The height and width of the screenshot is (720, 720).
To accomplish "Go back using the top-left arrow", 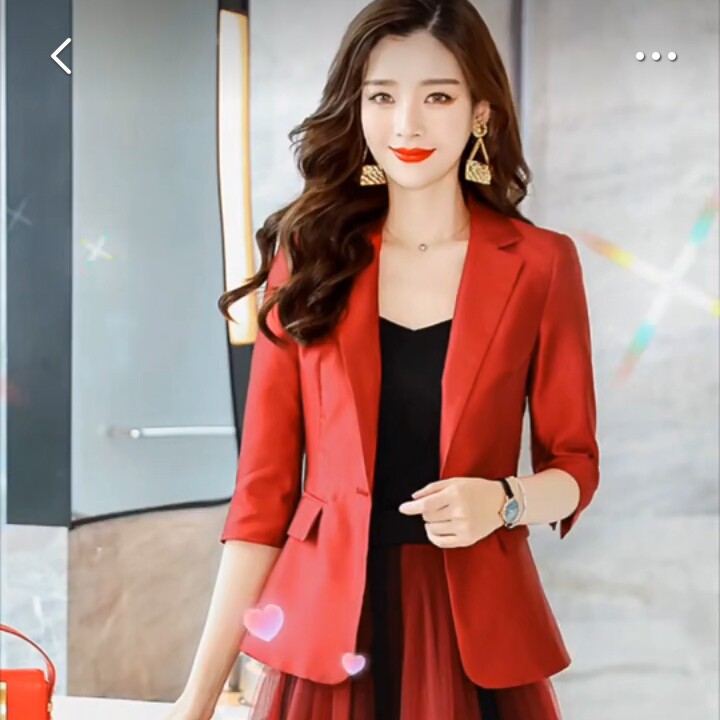I will coord(61,56).
